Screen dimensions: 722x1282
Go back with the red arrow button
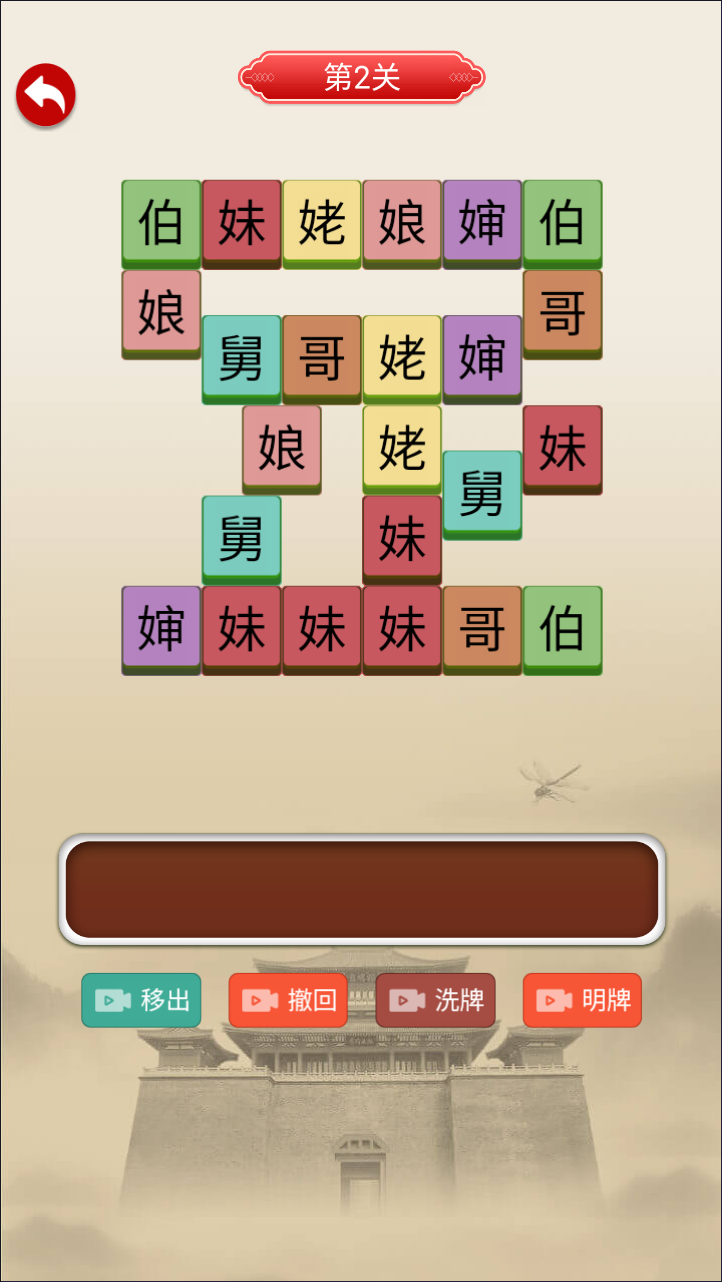point(46,95)
